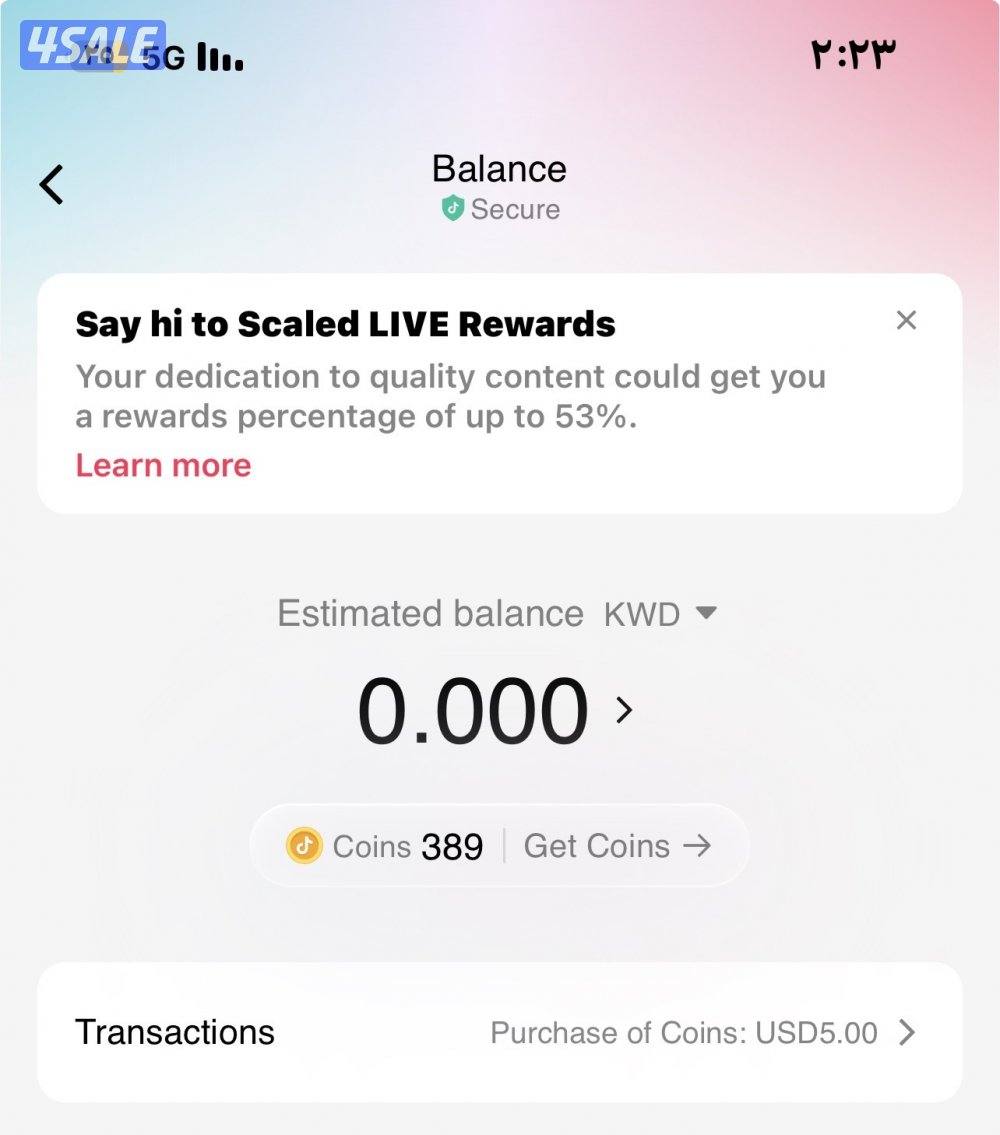Viewport: 1000px width, 1135px height.
Task: Change the KWD currency dropdown
Action: click(x=660, y=614)
